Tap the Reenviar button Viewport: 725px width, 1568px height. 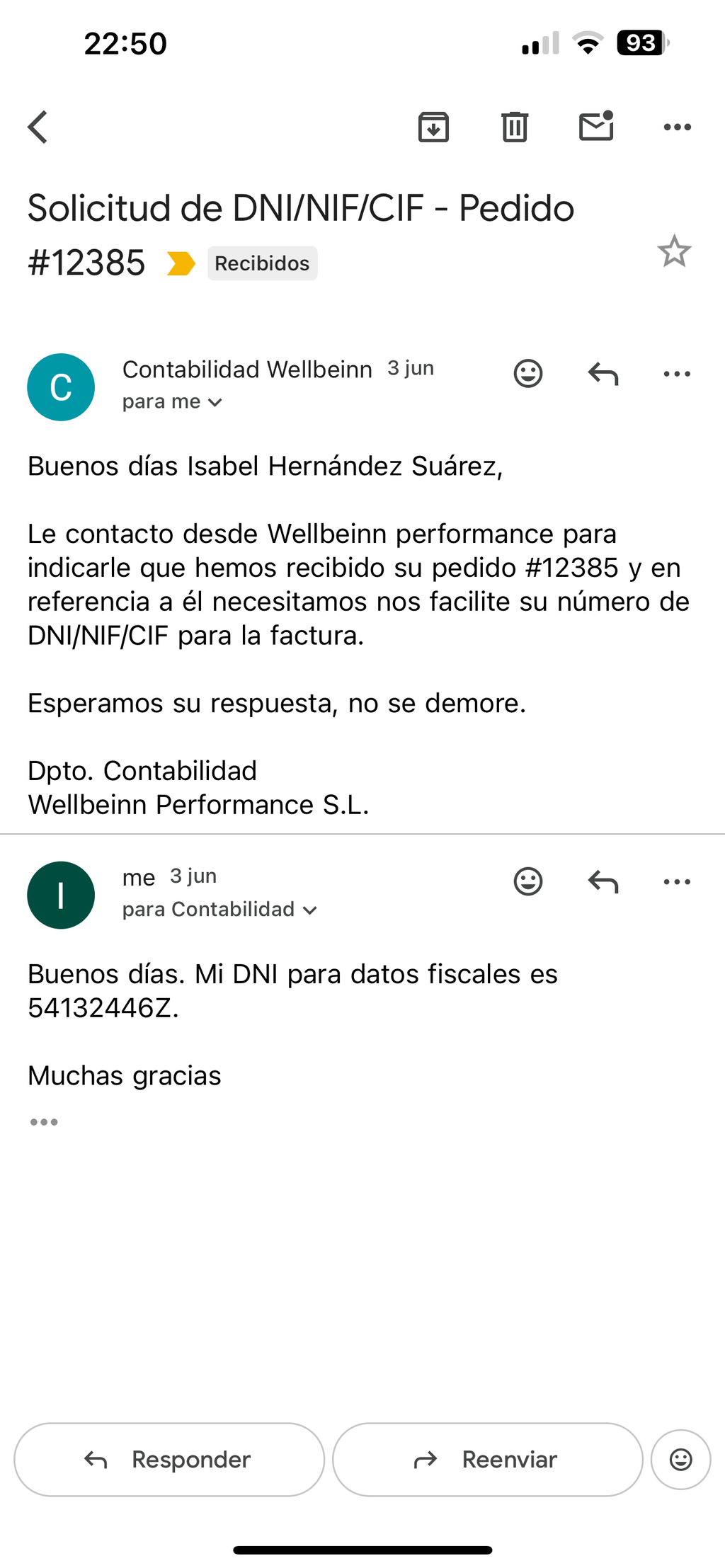pyautogui.click(x=488, y=1460)
